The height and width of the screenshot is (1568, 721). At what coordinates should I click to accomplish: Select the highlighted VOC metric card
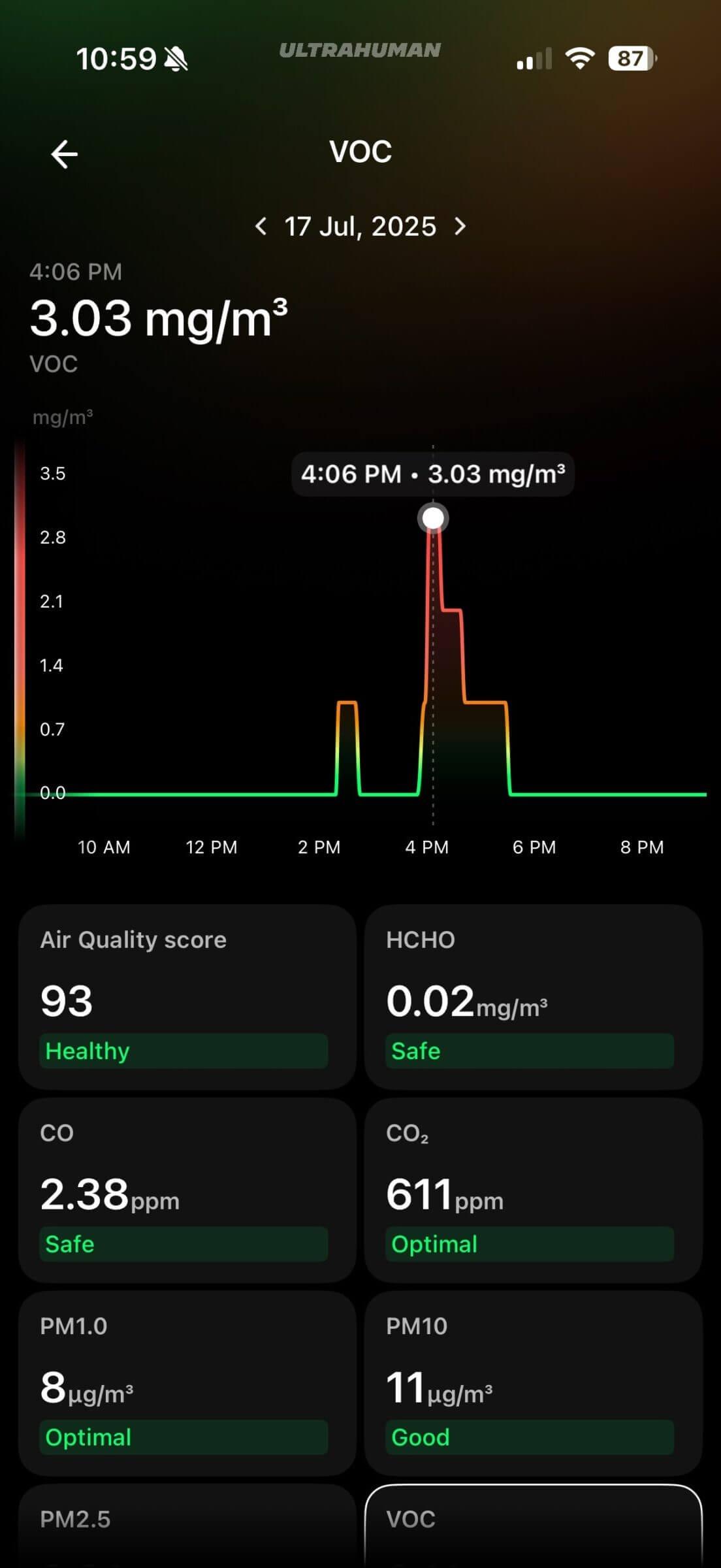[x=530, y=1529]
